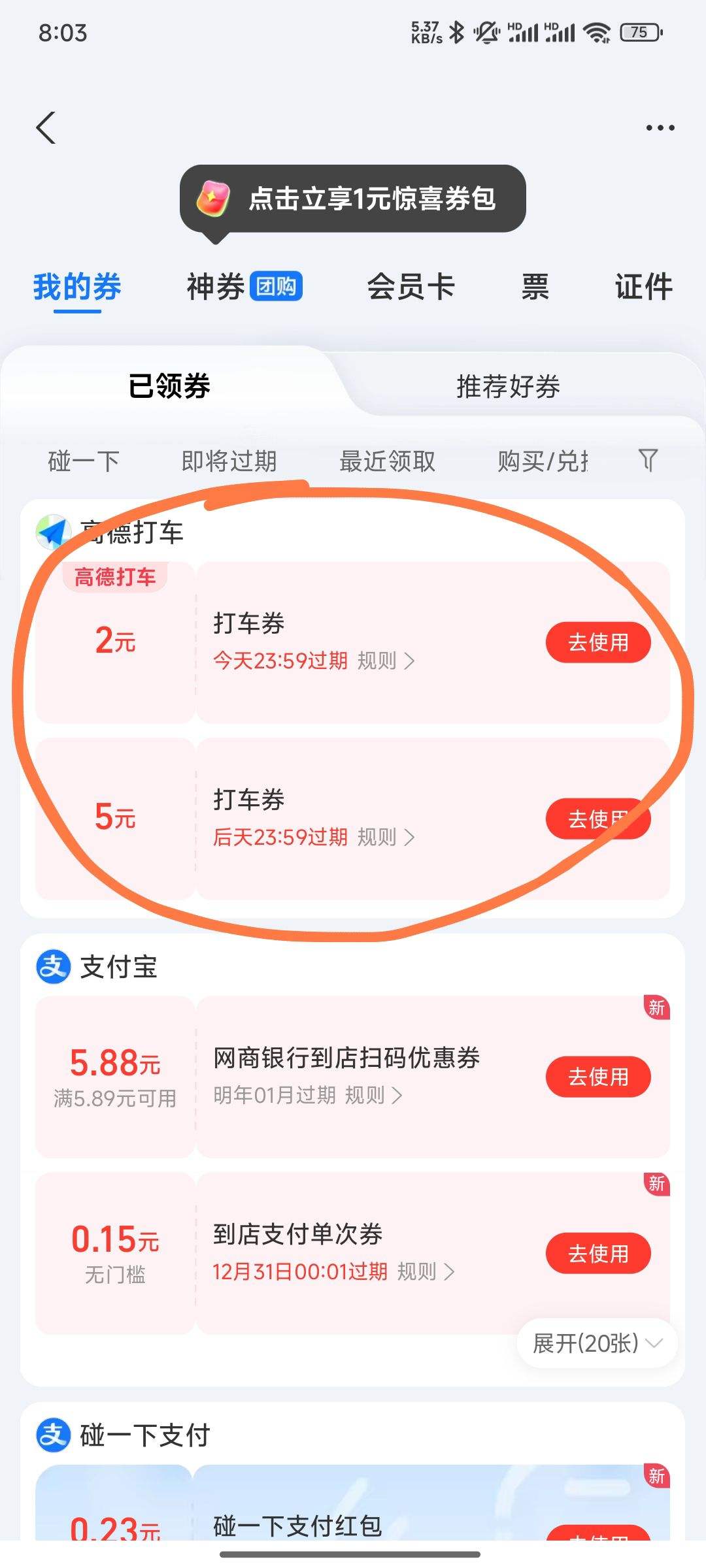Activate the 最近领取 filter
The height and width of the screenshot is (1568, 706).
tap(387, 461)
